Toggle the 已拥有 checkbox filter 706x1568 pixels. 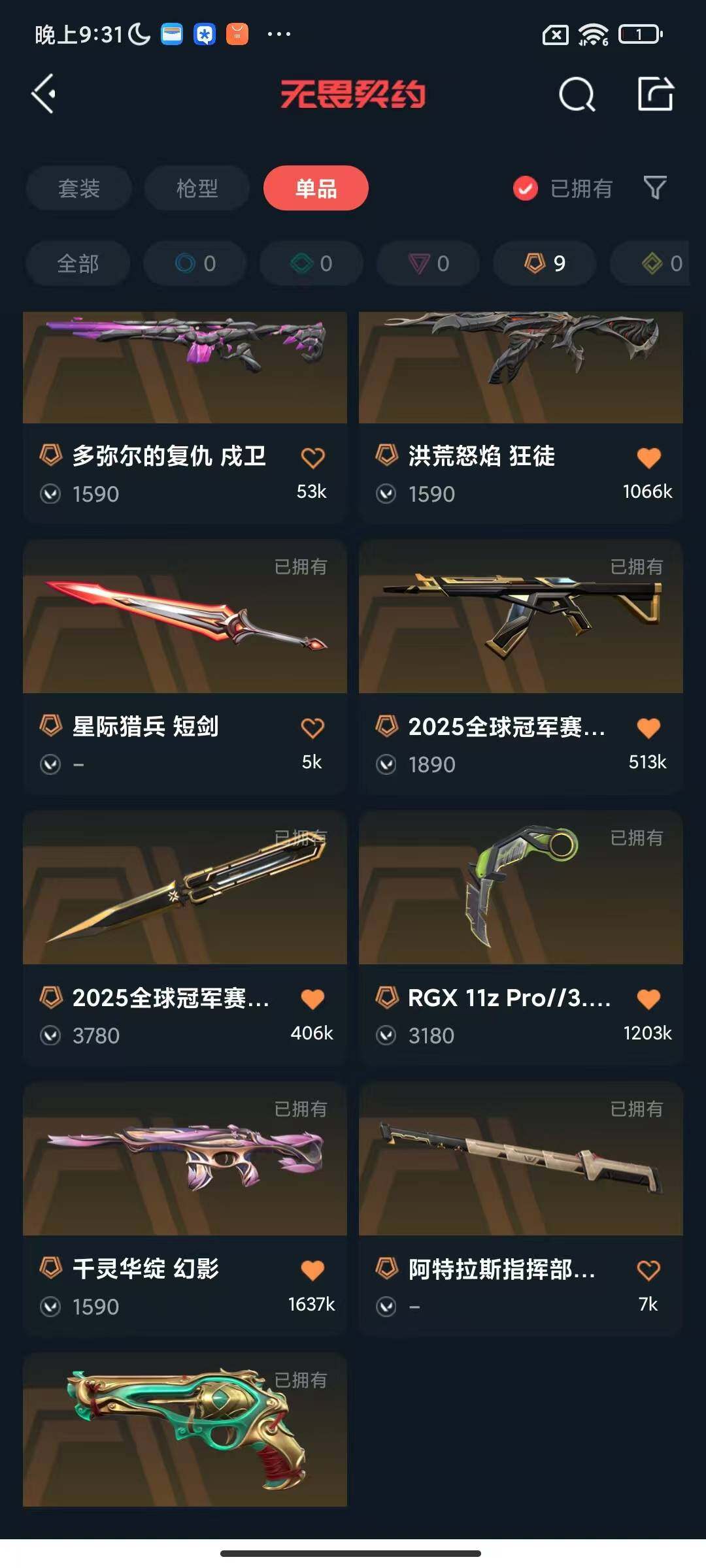(526, 189)
